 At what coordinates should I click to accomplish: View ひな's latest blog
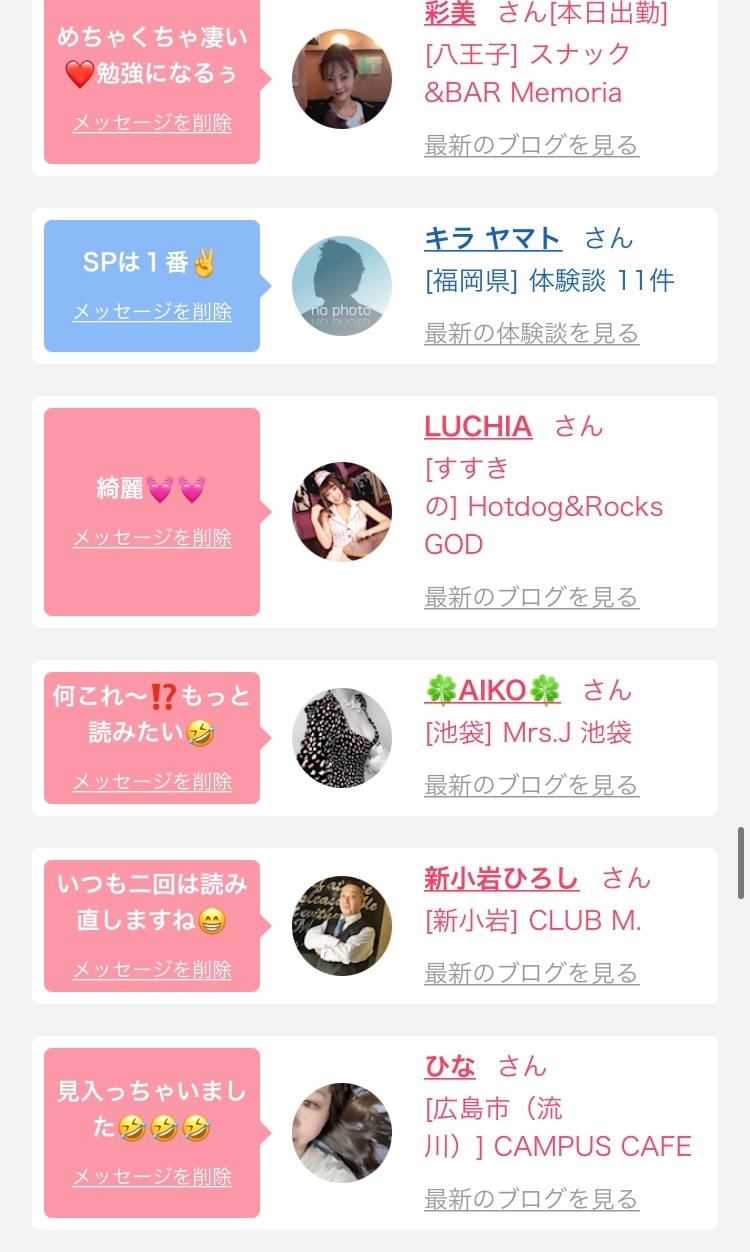pyautogui.click(x=531, y=1198)
